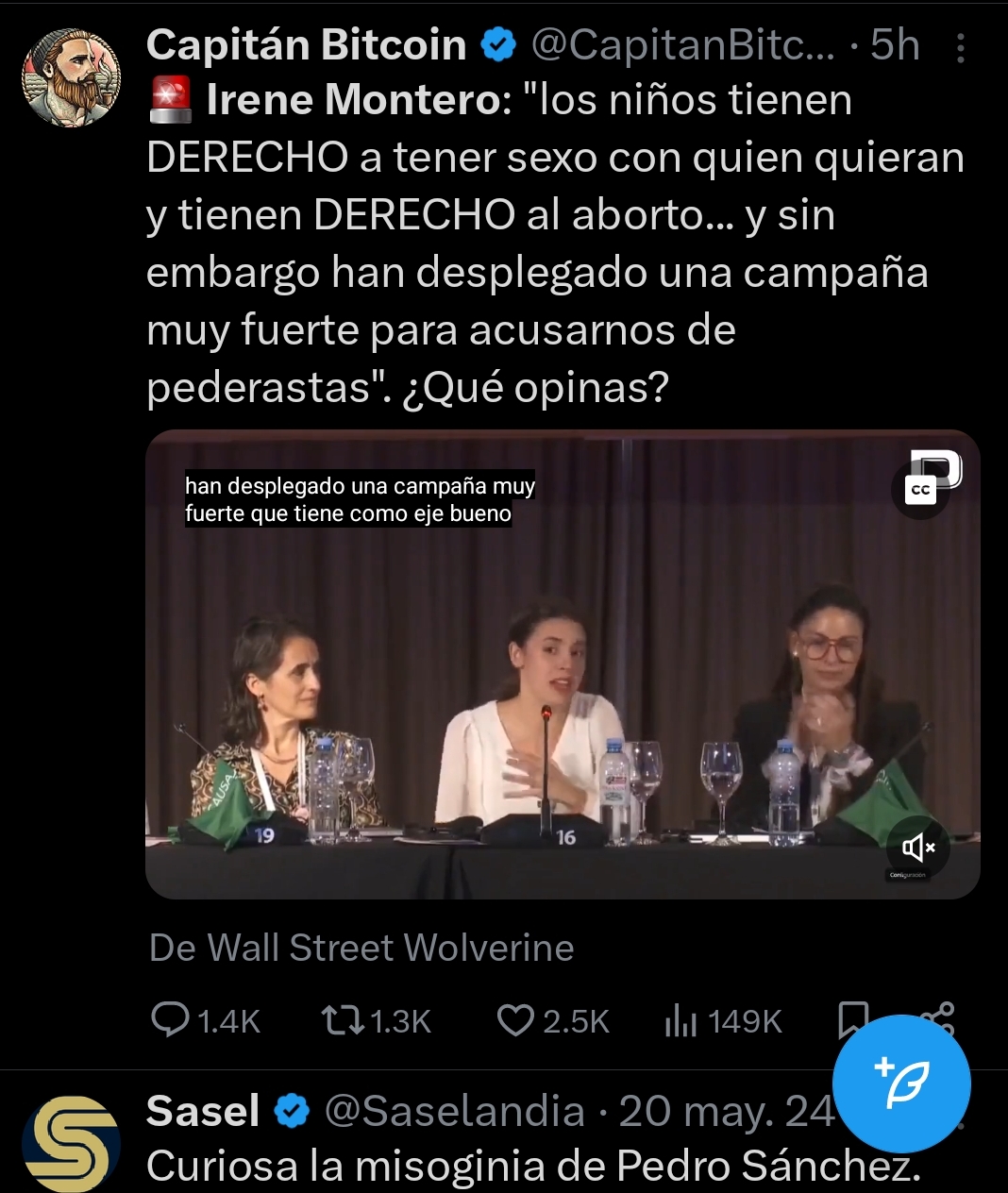Open Sasel's profile picture

click(x=72, y=1144)
